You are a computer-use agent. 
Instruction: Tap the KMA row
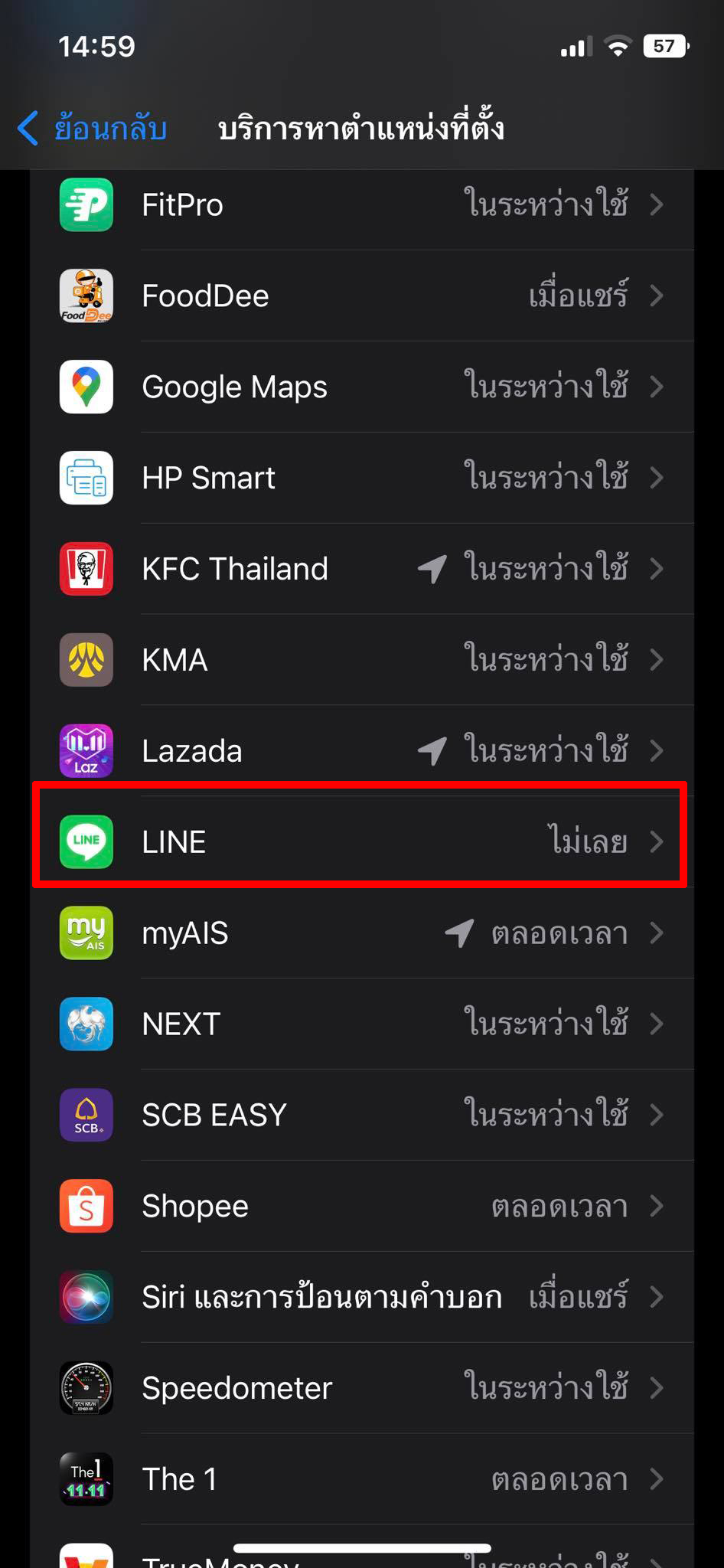[362, 660]
